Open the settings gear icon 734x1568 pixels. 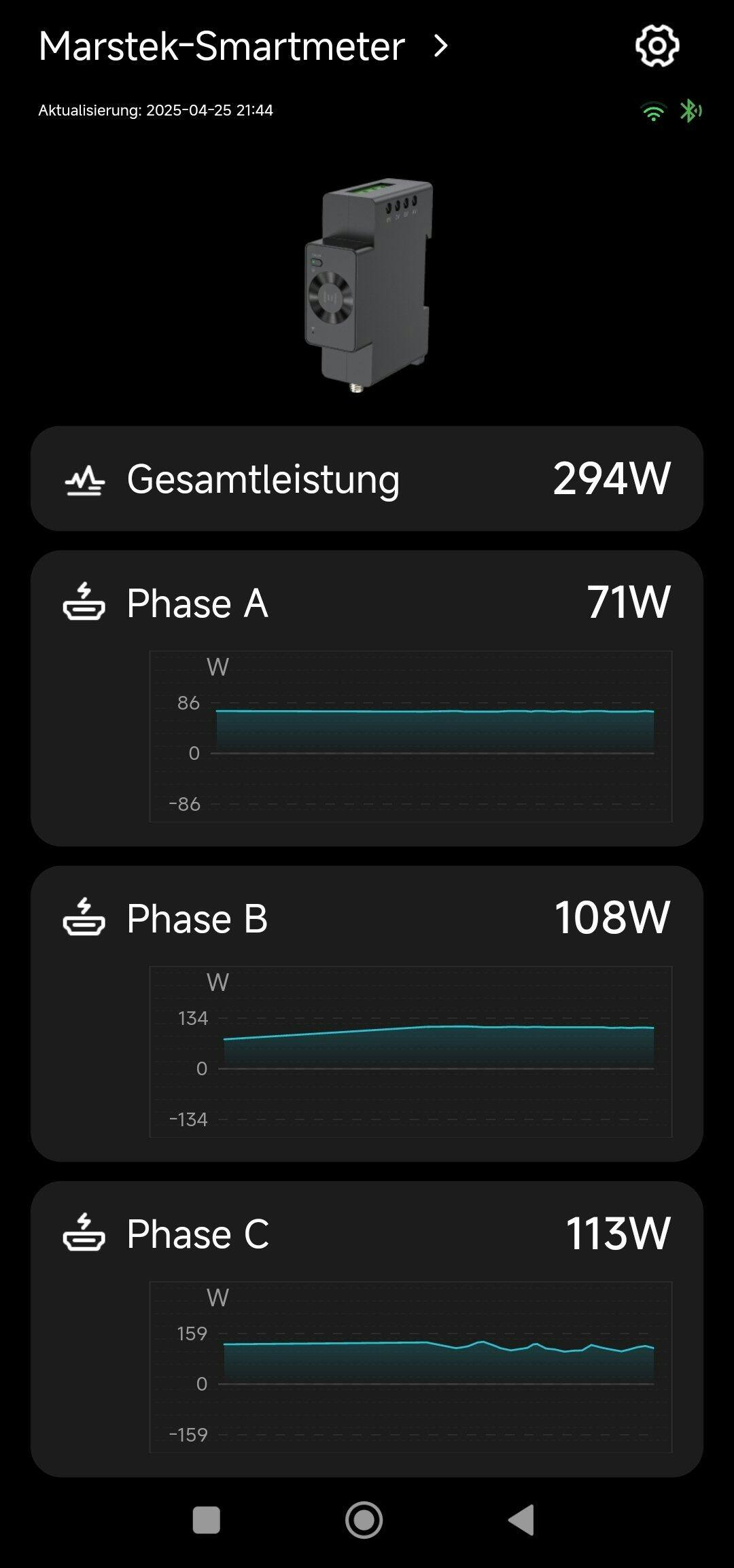(x=657, y=46)
